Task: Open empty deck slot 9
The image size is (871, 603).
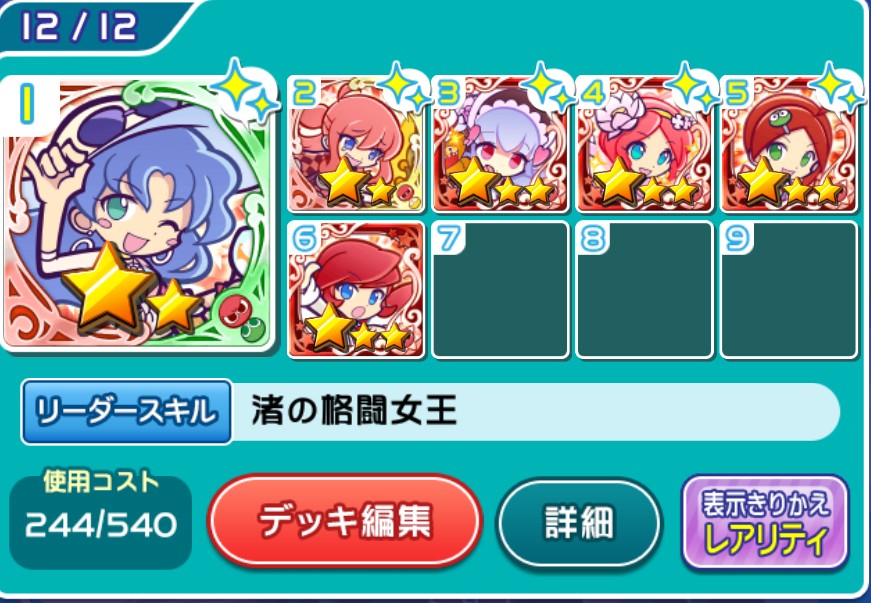Action: 789,290
